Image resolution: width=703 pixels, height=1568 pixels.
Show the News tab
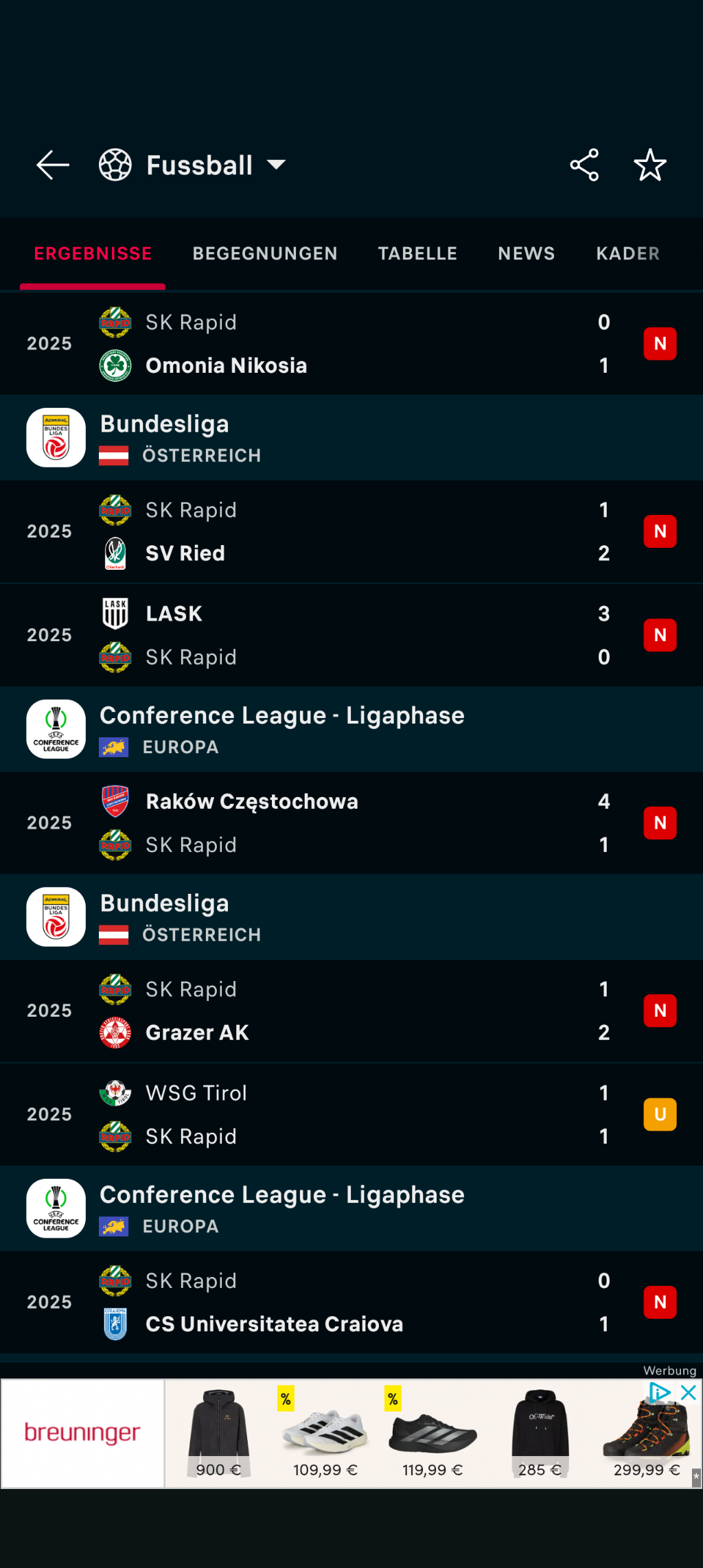pyautogui.click(x=527, y=254)
